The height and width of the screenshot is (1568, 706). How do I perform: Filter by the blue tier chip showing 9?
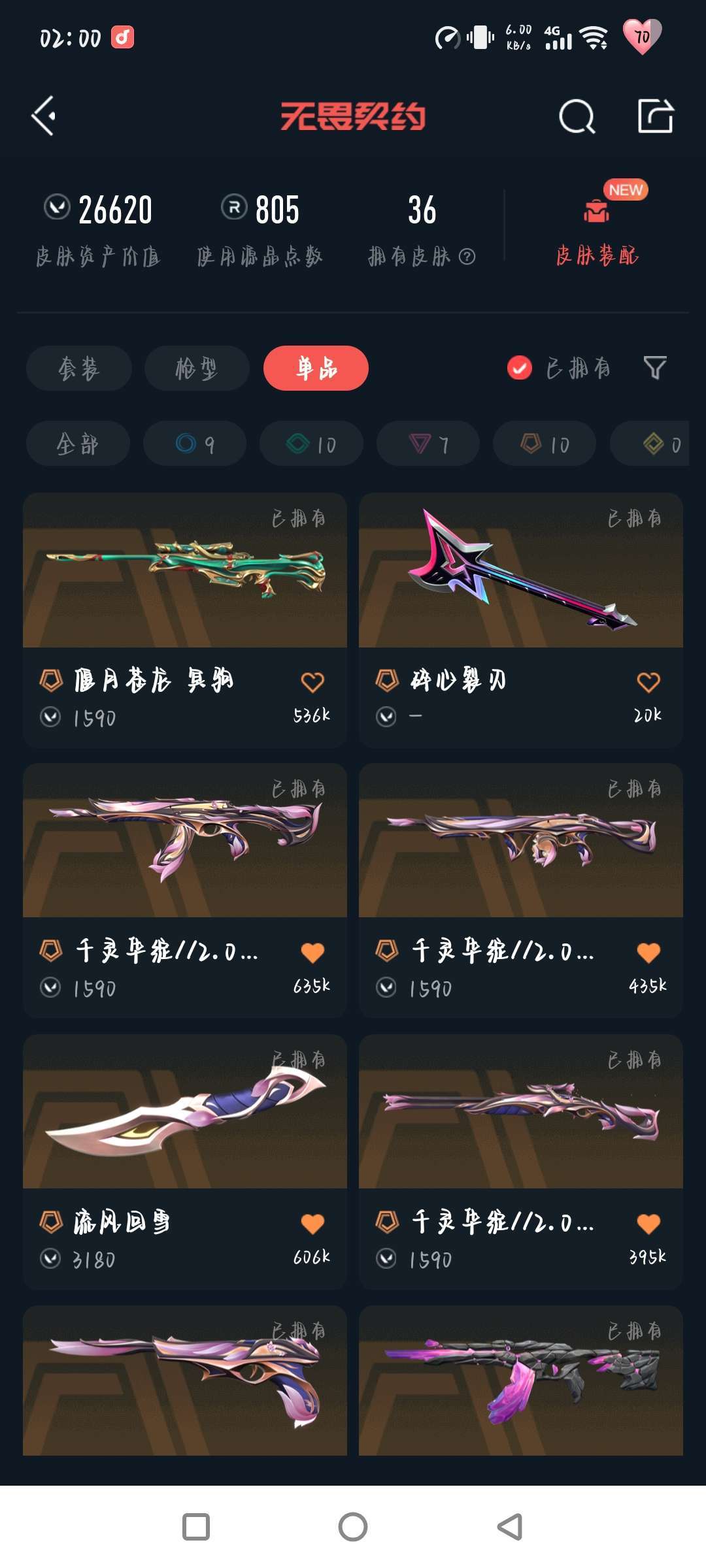pos(195,444)
